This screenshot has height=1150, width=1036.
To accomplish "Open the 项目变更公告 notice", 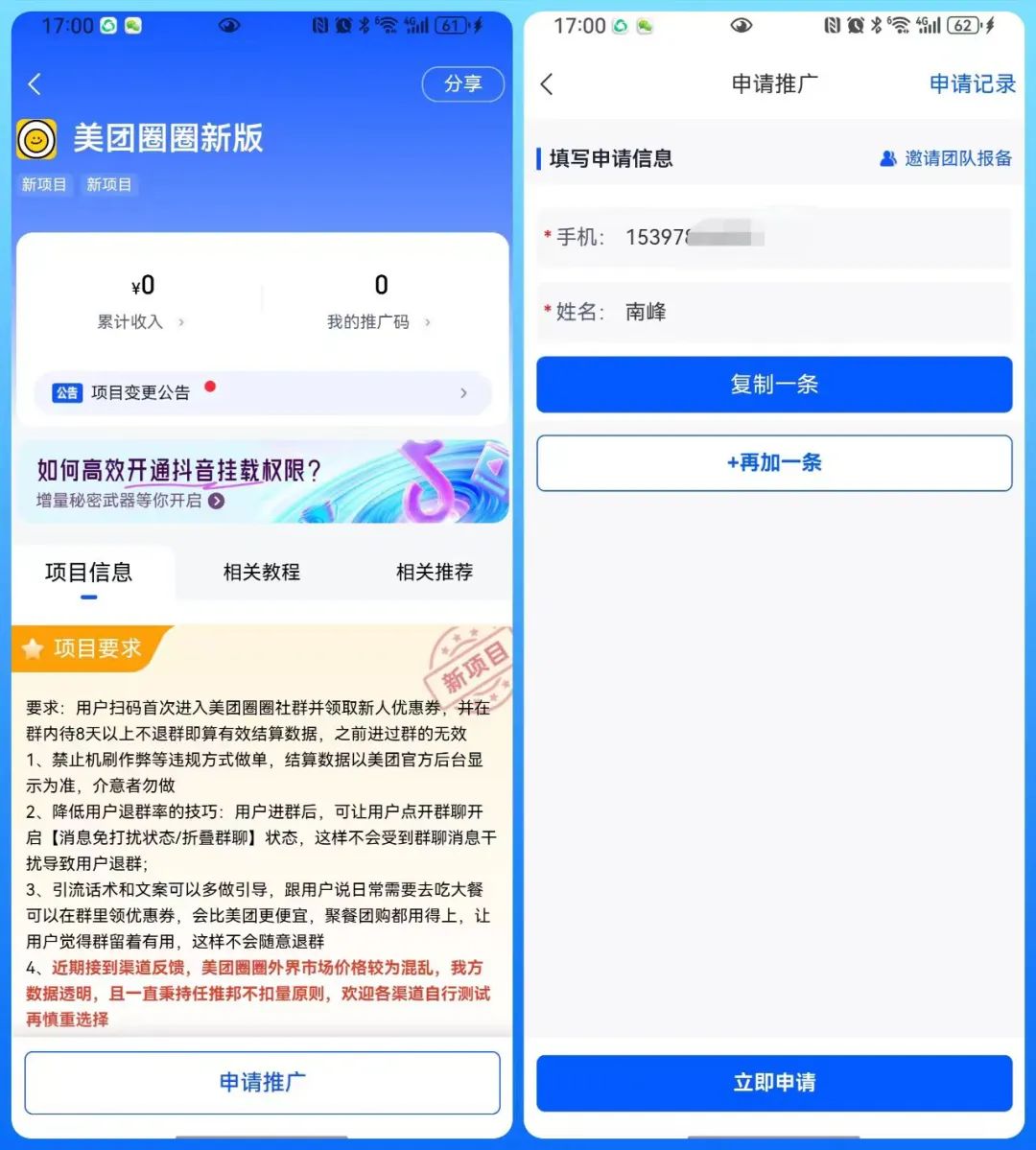I will (262, 393).
